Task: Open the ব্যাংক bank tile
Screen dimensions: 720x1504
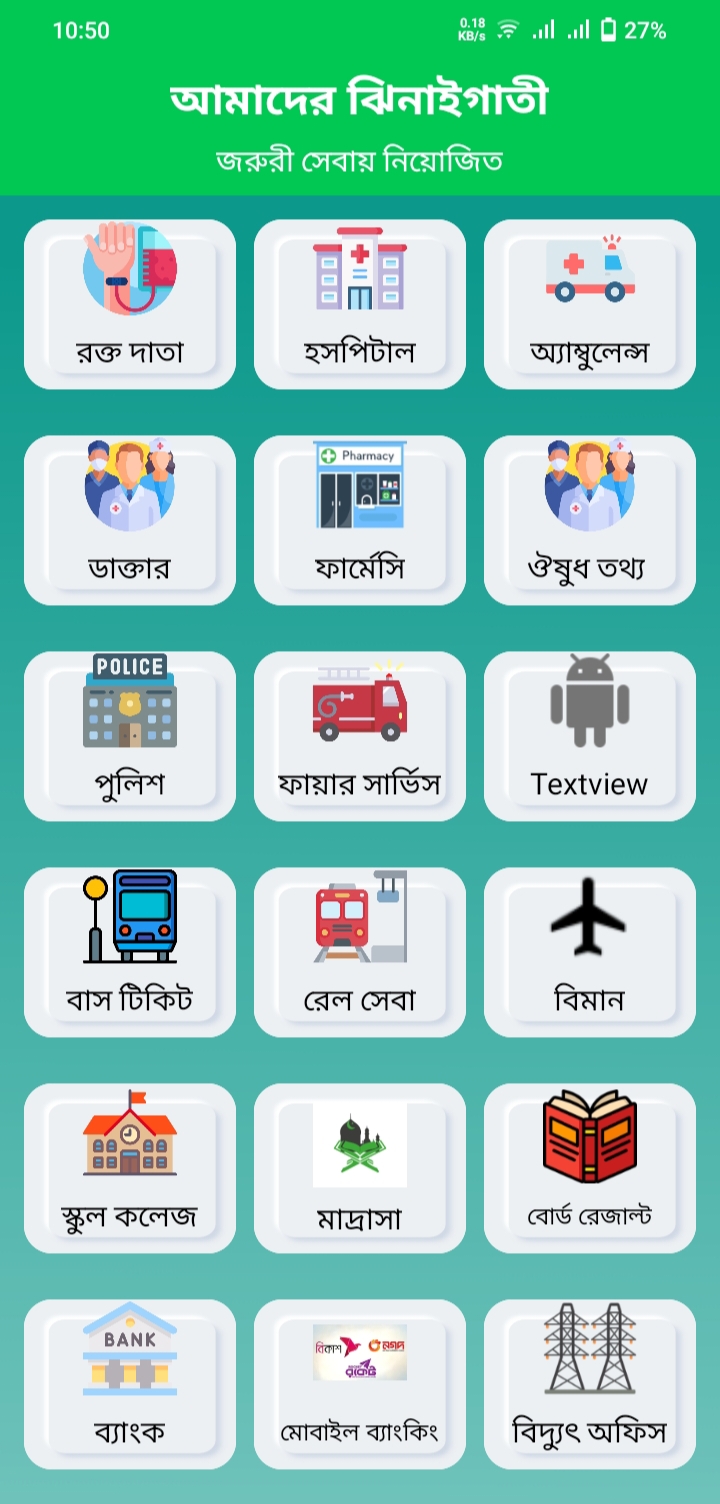Action: point(130,1384)
